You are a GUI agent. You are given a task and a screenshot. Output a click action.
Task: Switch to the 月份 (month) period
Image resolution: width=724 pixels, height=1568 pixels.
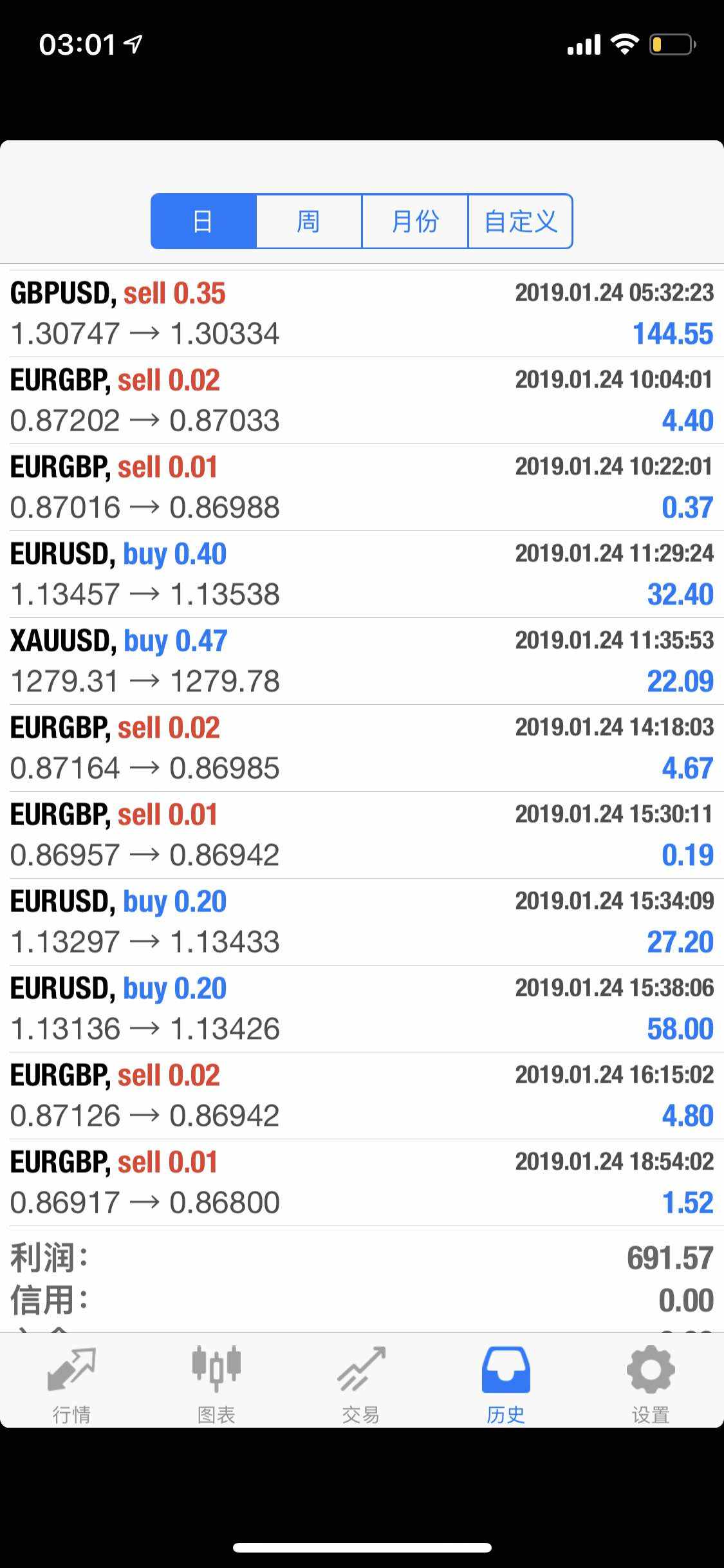tap(414, 221)
